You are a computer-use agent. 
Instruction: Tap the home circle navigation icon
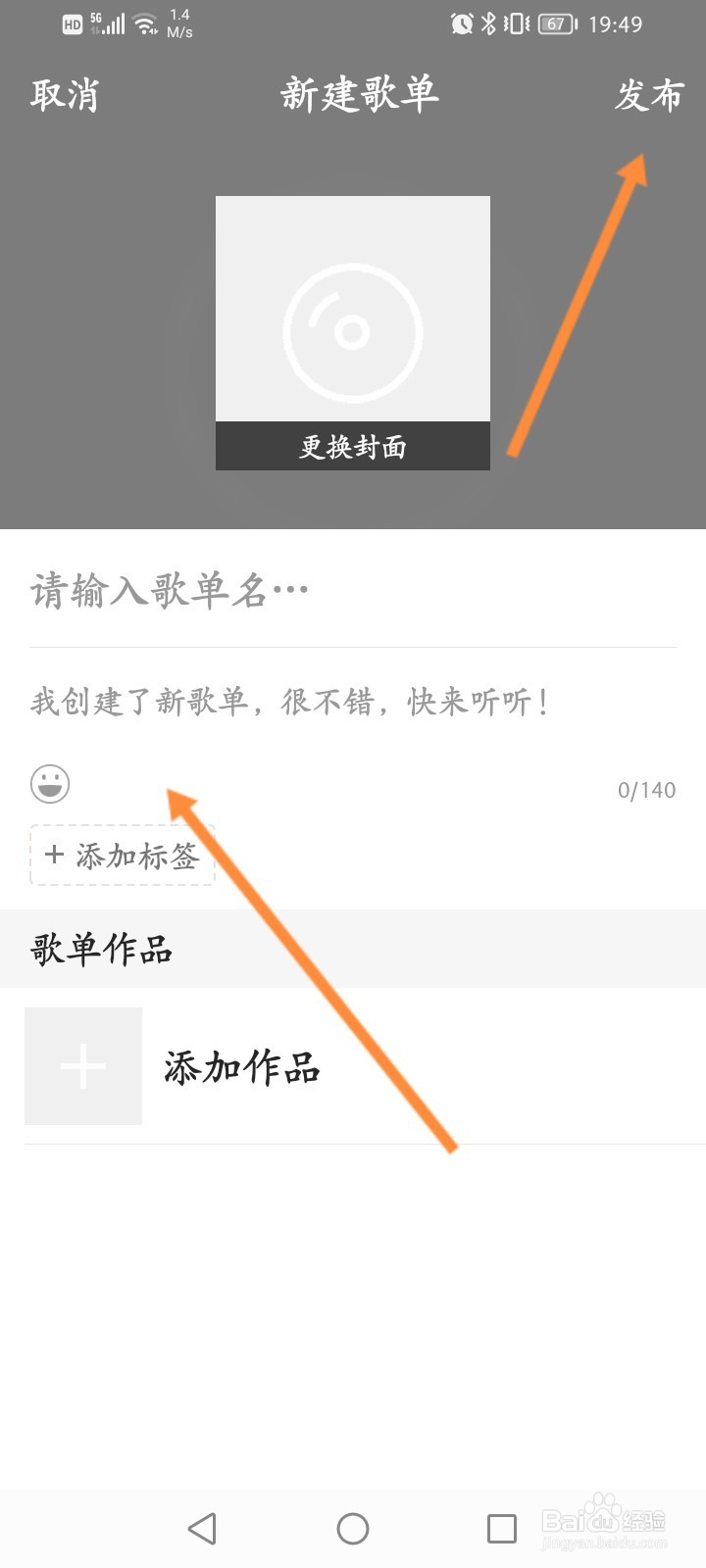point(353,1527)
